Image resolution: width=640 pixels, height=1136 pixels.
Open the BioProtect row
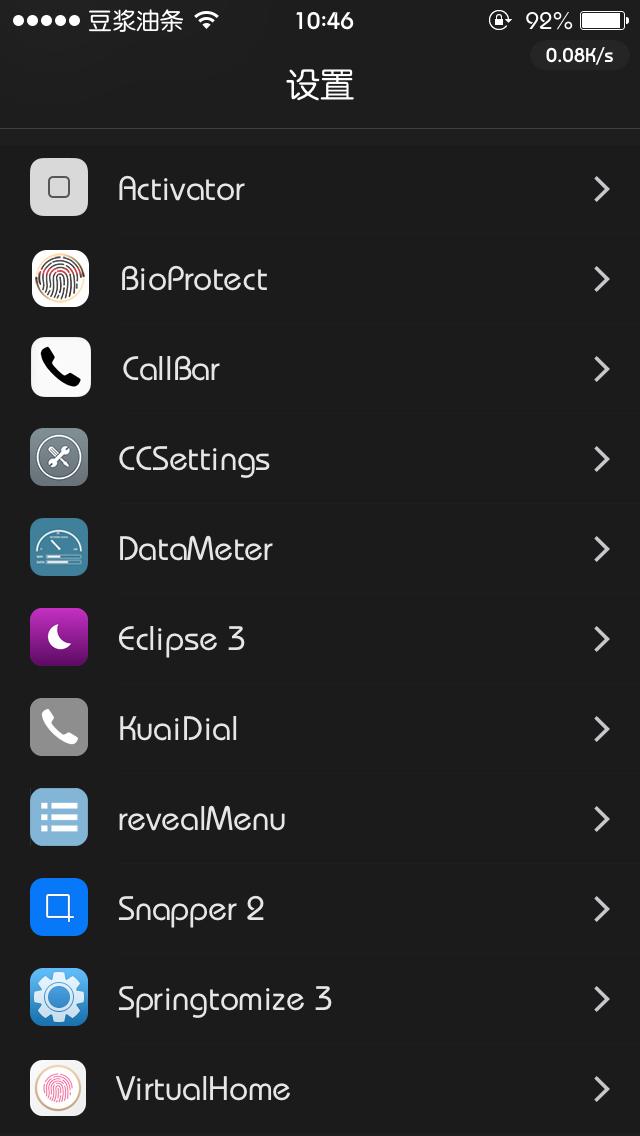click(x=320, y=279)
